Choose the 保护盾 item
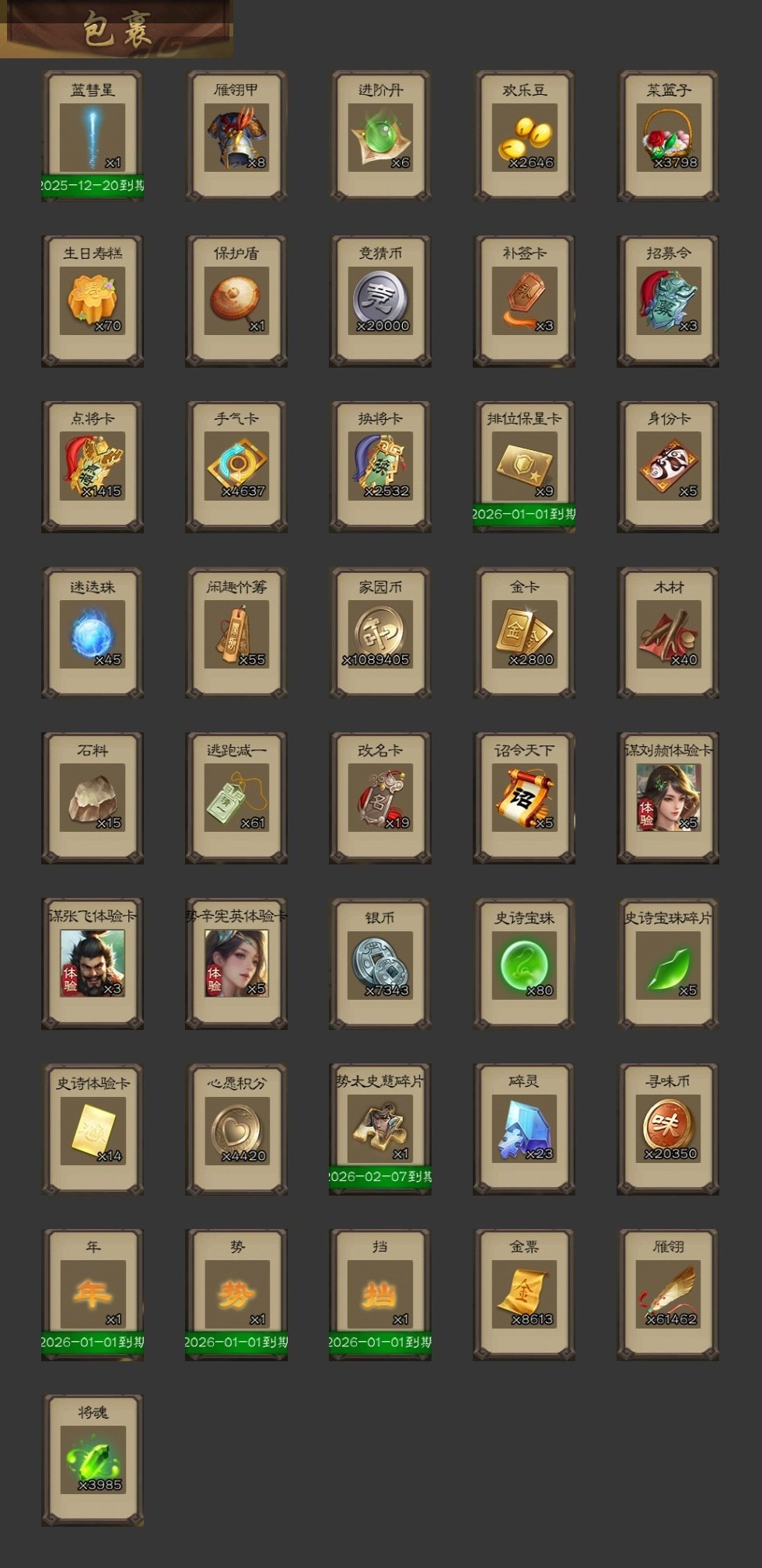 tap(236, 302)
